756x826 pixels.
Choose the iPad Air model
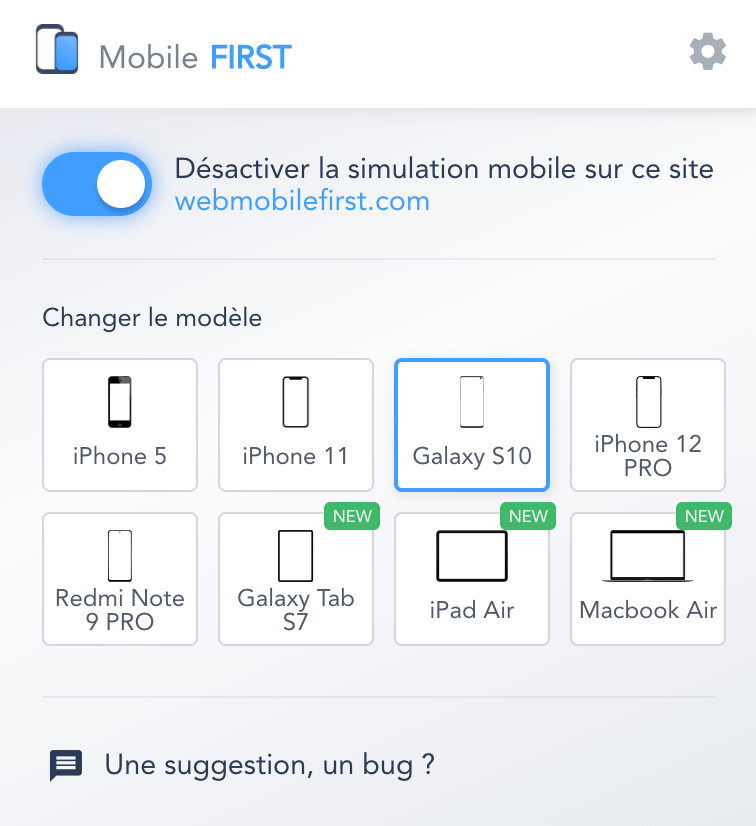(472, 579)
